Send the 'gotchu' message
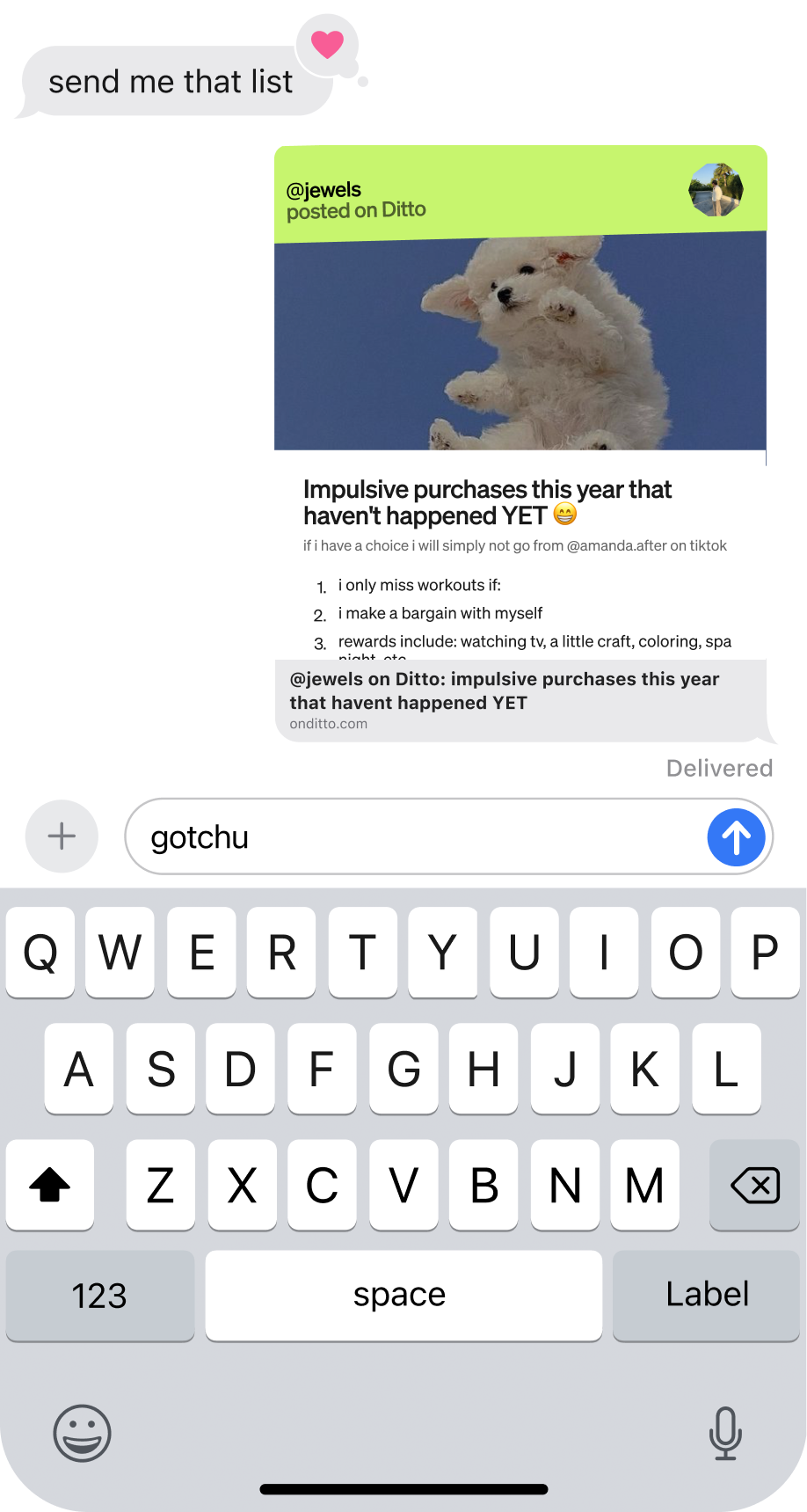This screenshot has height=1512, width=807. coord(736,837)
